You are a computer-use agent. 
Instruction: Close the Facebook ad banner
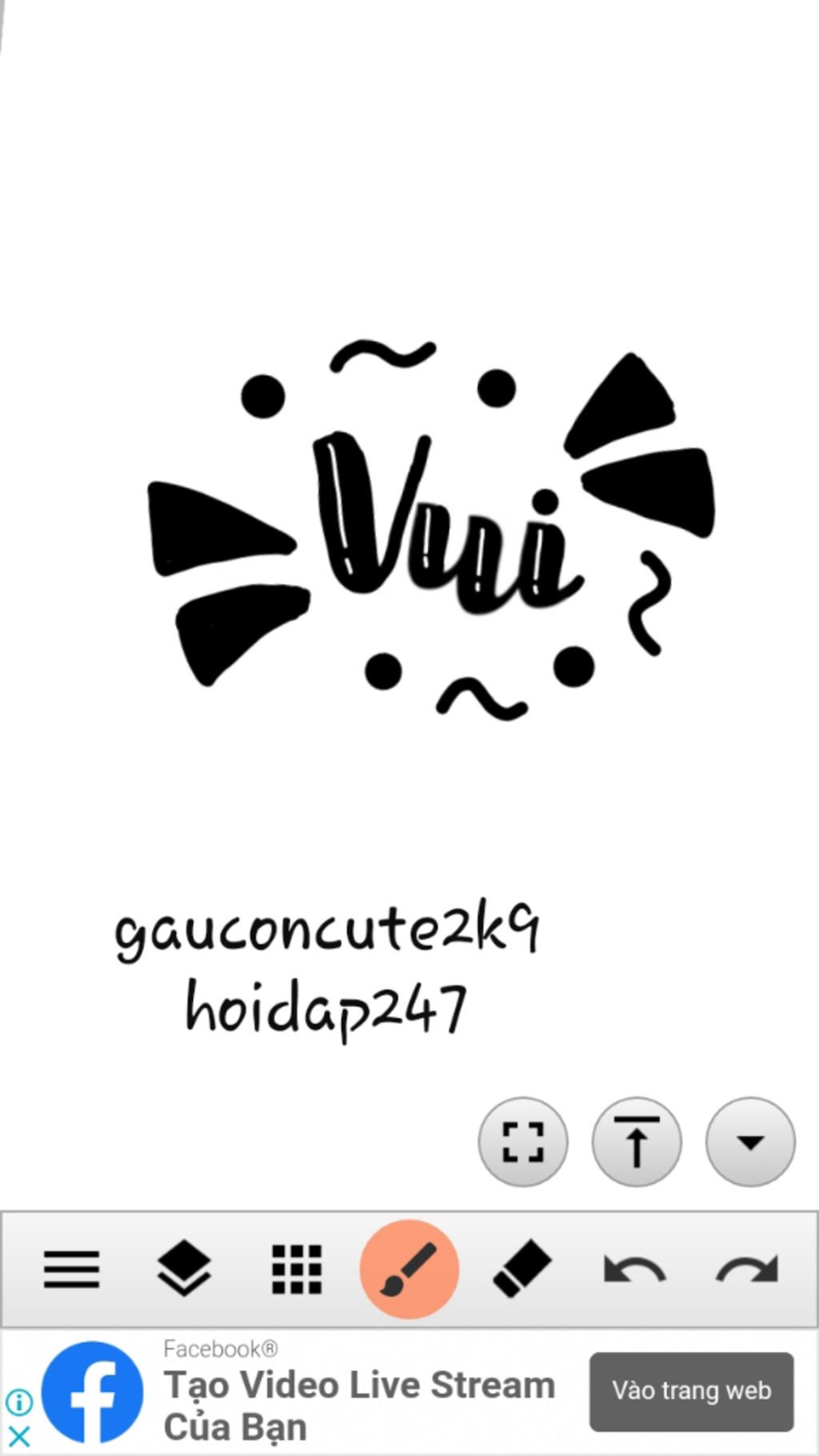click(x=19, y=1436)
